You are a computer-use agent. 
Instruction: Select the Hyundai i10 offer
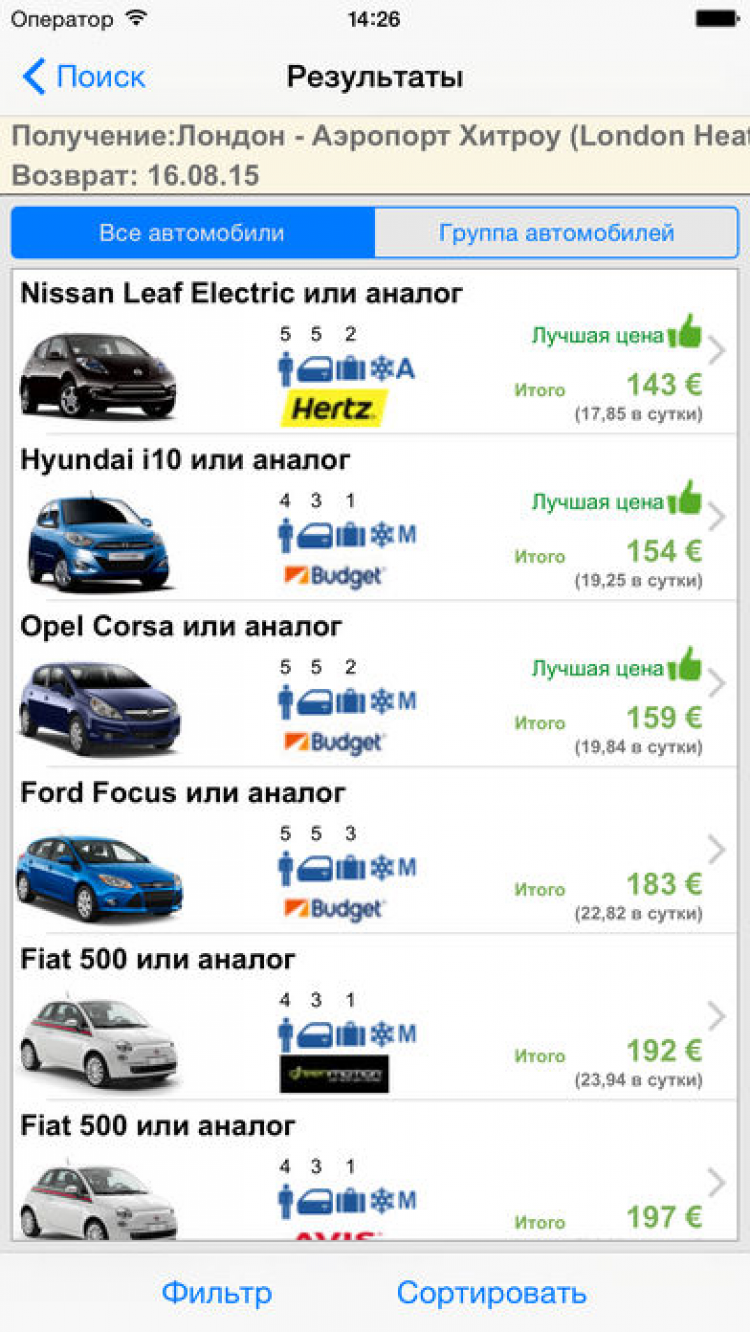(374, 517)
